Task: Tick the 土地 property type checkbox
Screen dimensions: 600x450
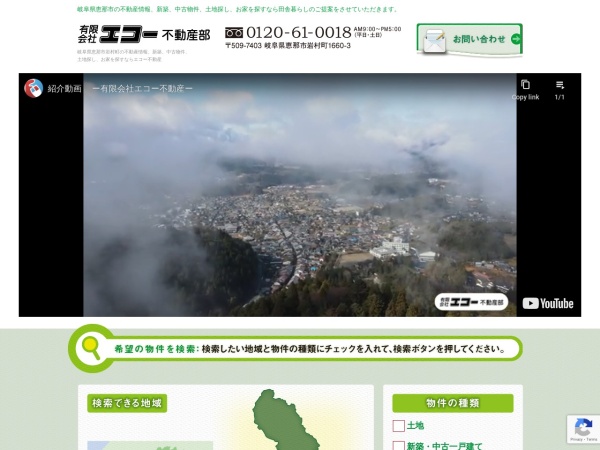Action: pos(398,426)
